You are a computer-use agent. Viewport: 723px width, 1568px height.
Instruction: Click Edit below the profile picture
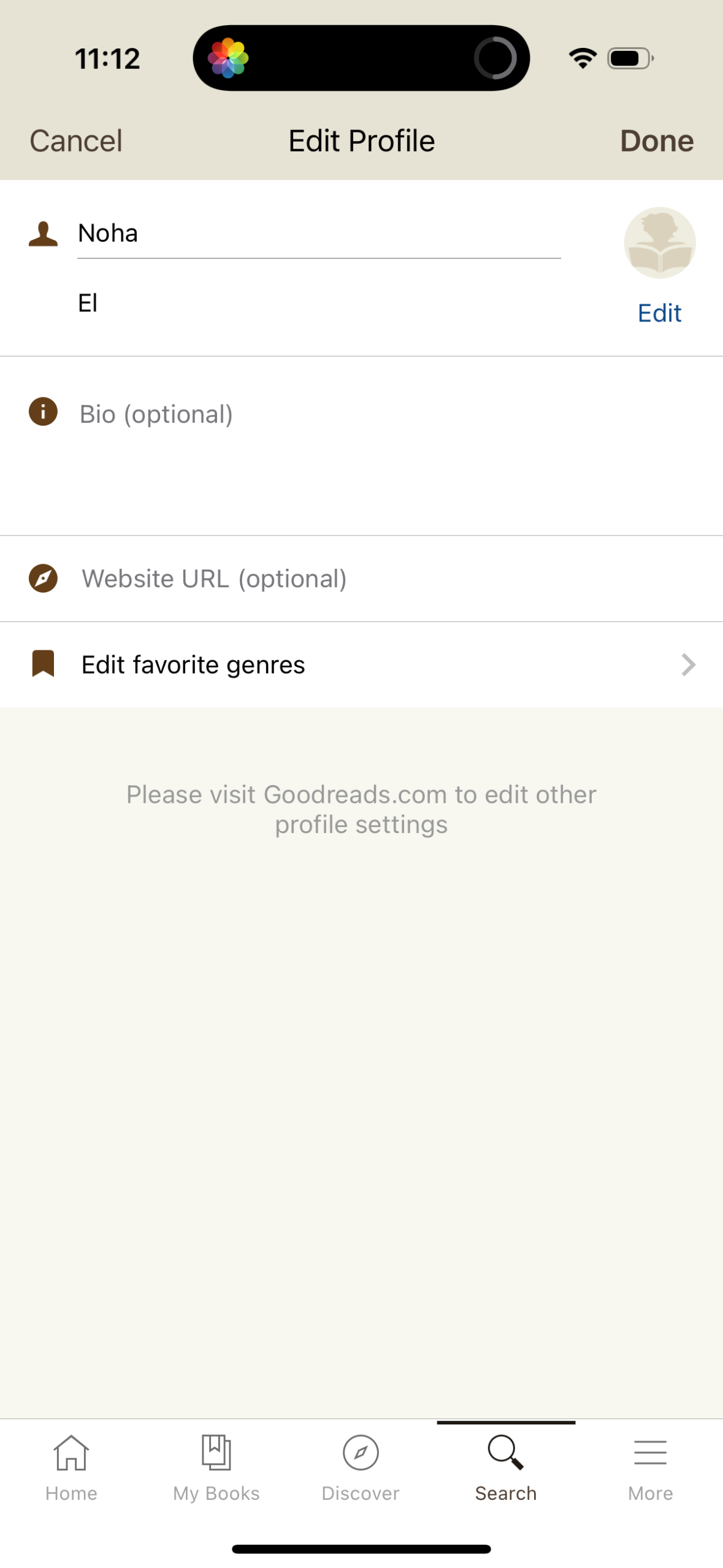(659, 313)
